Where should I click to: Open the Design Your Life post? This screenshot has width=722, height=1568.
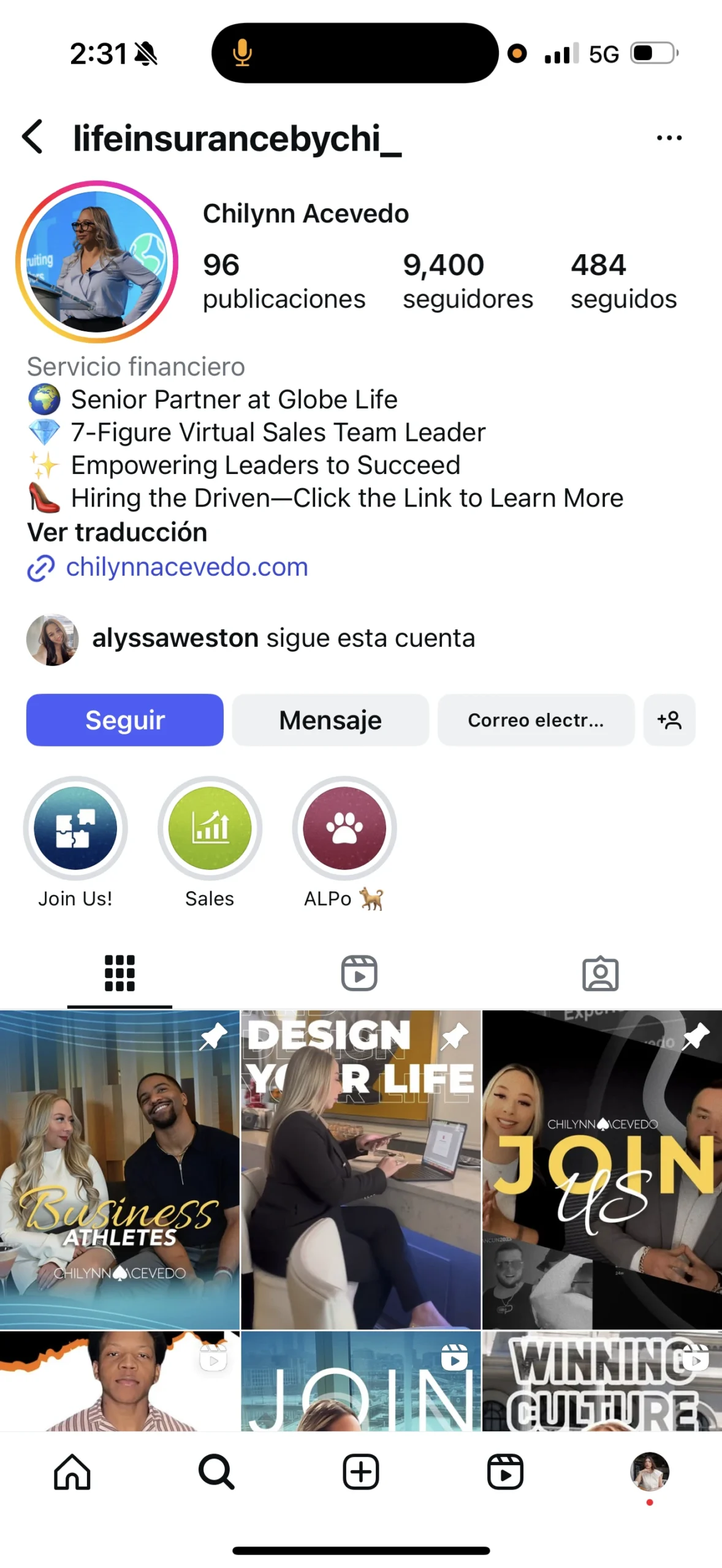click(360, 1169)
